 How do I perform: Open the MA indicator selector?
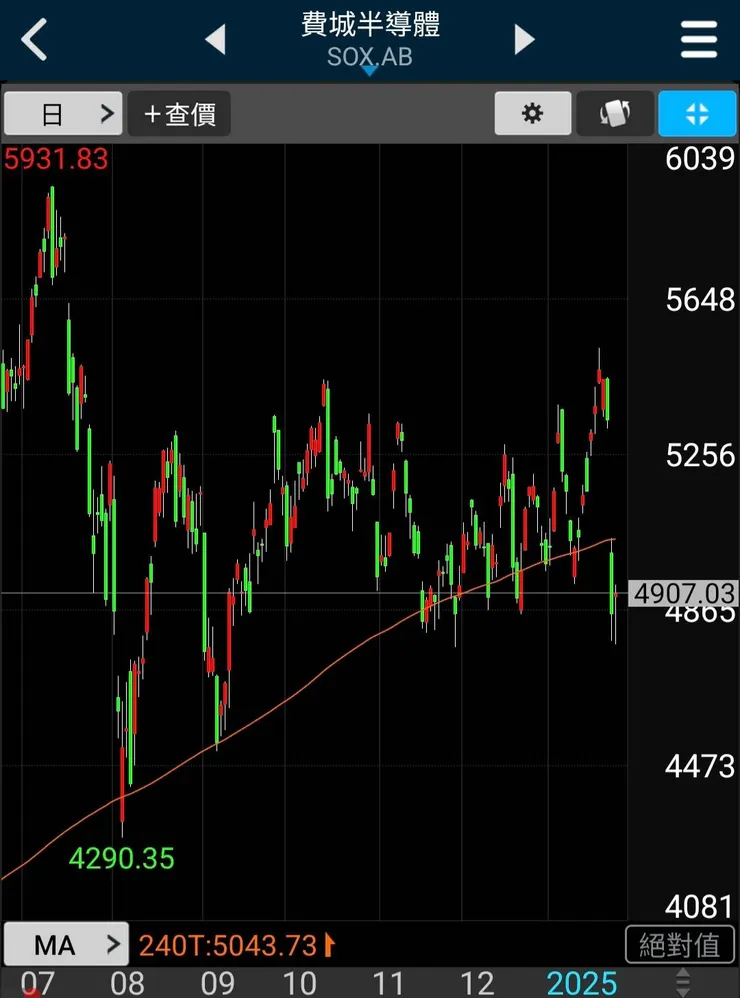pos(66,944)
